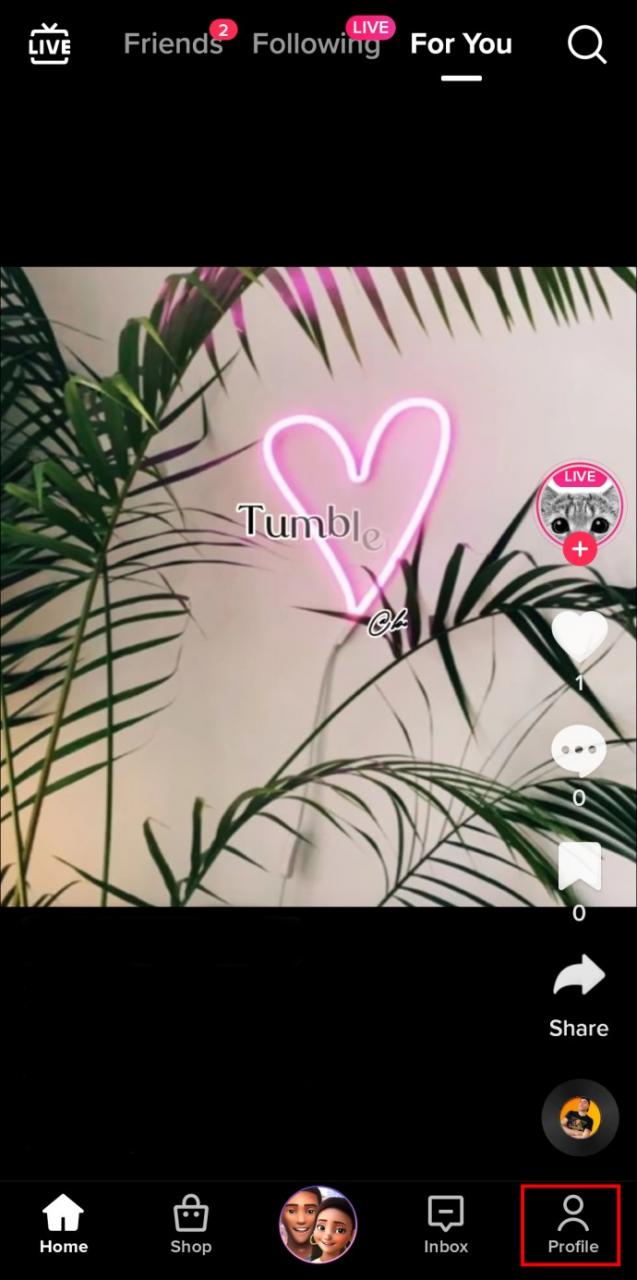Image resolution: width=637 pixels, height=1280 pixels.
Task: Go to the Home tab
Action: point(63,1225)
